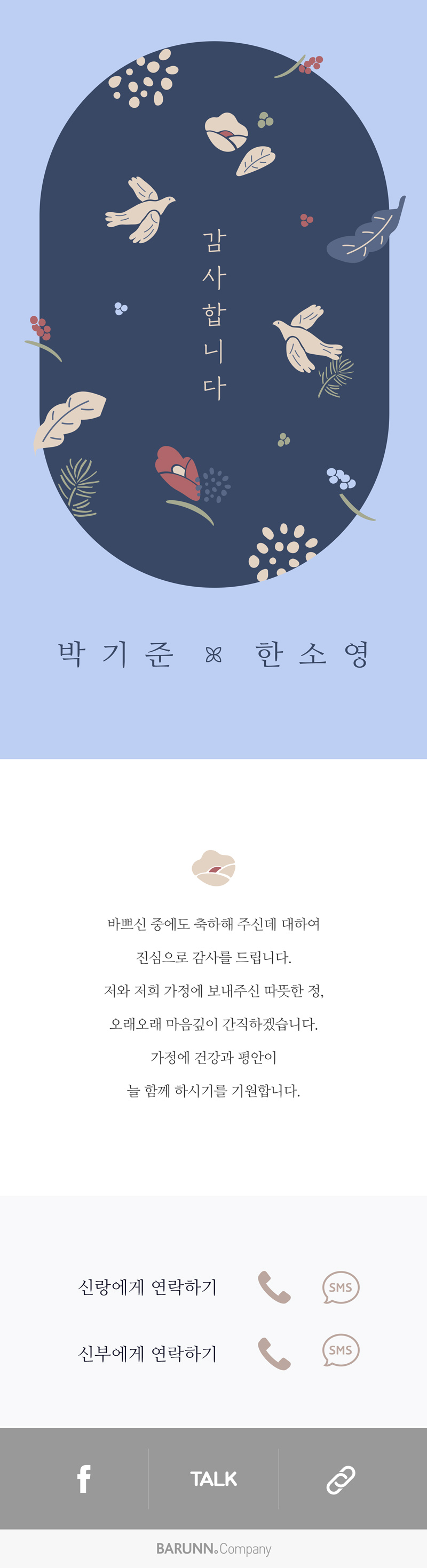Send an SMS to the bride
This screenshot has height=1568, width=427.
coord(341,1350)
